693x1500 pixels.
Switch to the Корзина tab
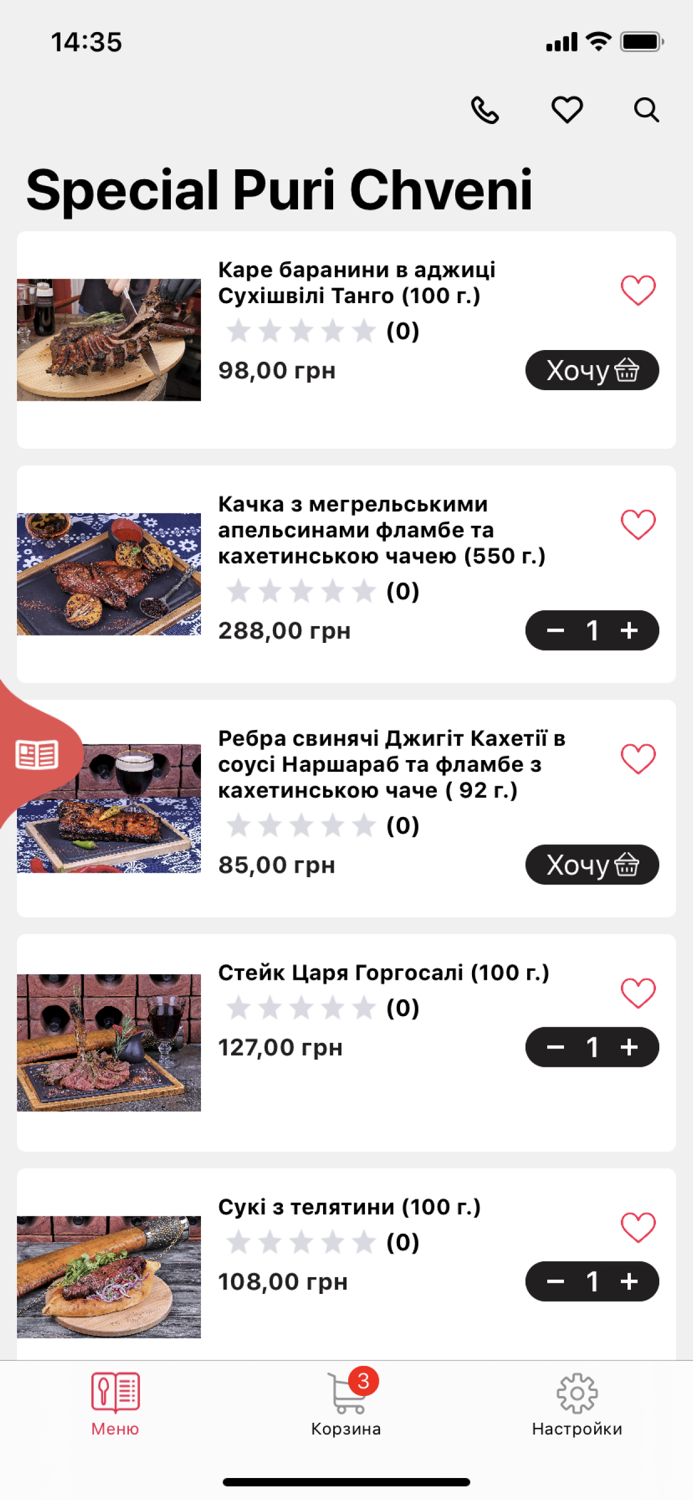pyautogui.click(x=346, y=1404)
